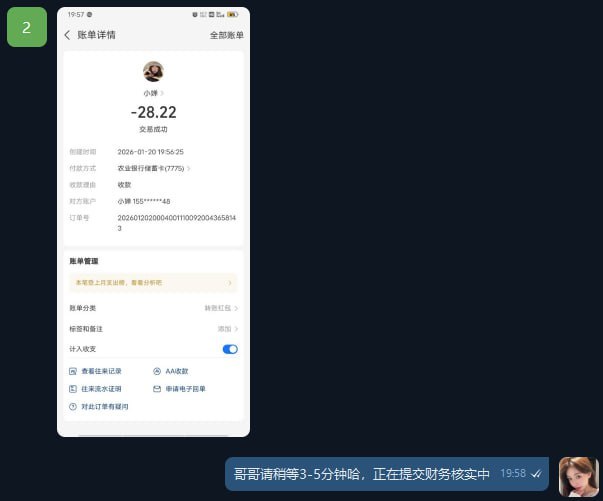This screenshot has height=501, width=603.
Task: Open the bill screenshot image message
Action: 153,221
